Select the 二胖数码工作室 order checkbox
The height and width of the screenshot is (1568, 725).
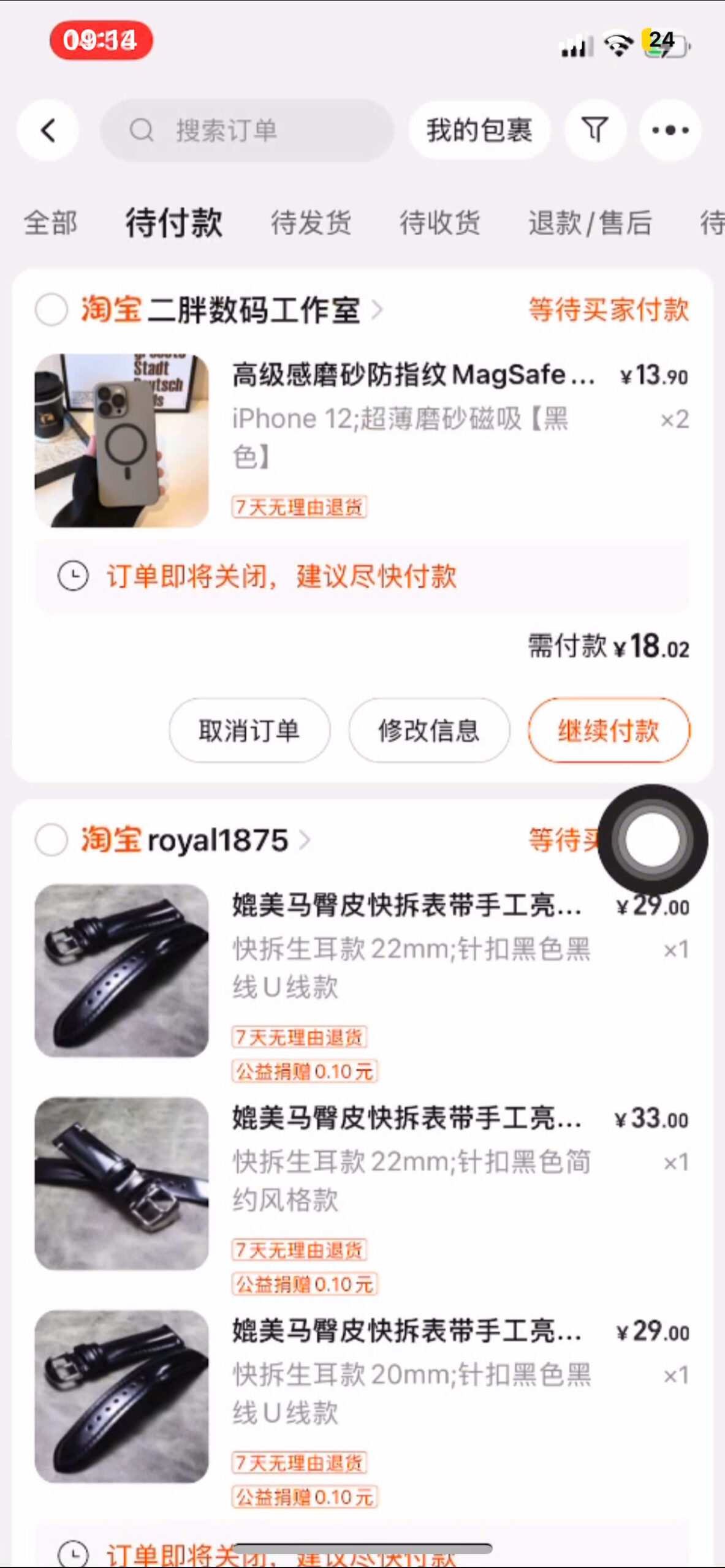click(51, 309)
